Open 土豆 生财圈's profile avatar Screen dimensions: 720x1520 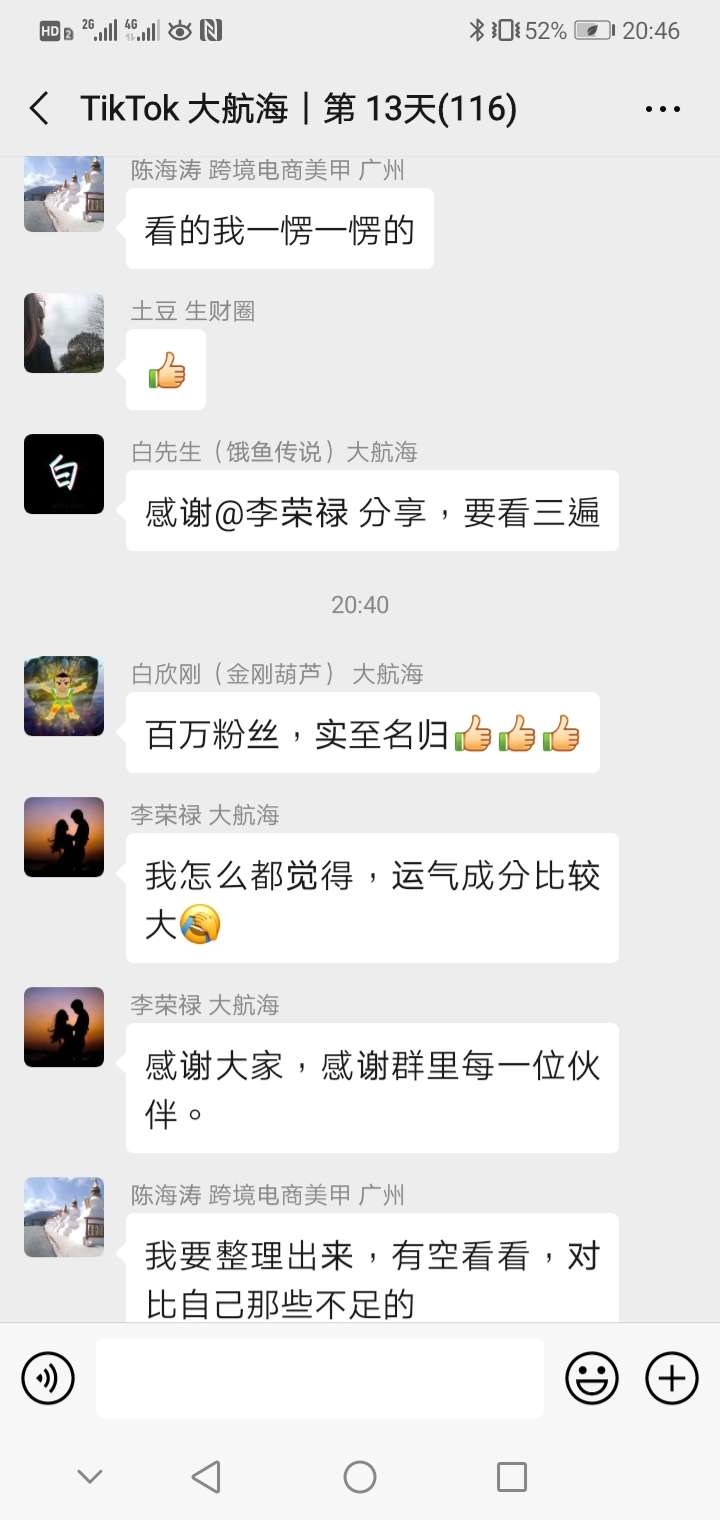[64, 333]
